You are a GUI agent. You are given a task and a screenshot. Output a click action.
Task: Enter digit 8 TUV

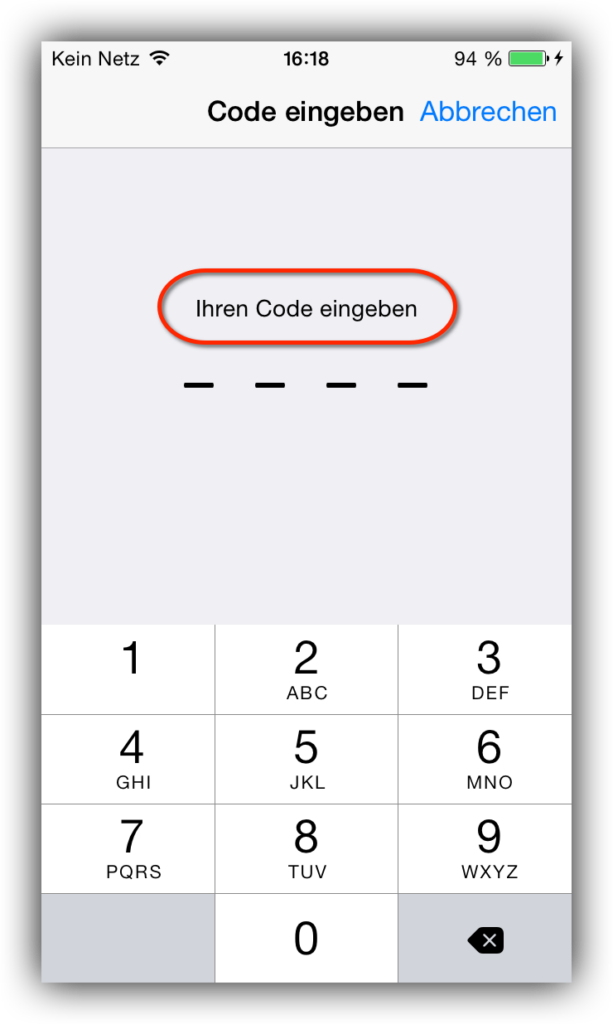tap(306, 849)
